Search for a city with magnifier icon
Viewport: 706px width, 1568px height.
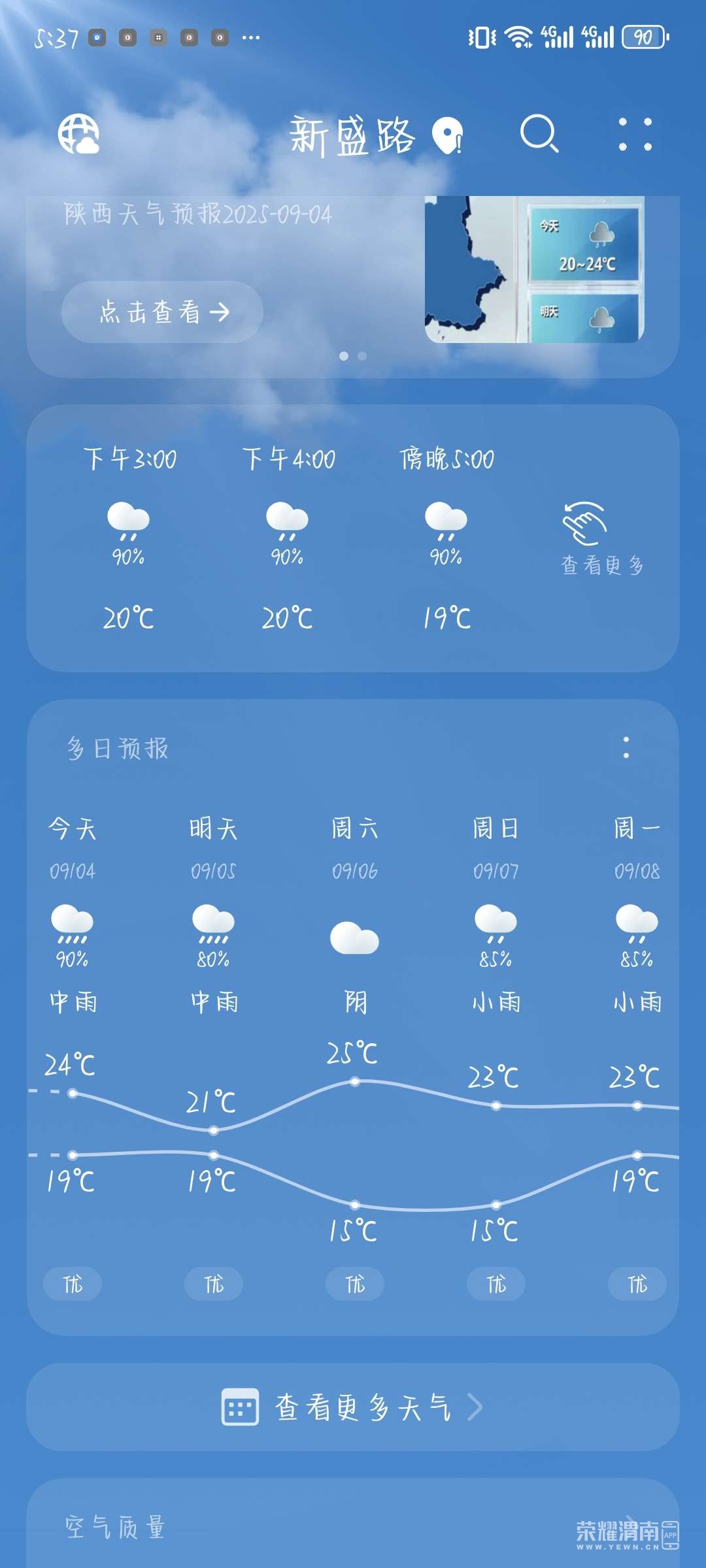[x=539, y=134]
